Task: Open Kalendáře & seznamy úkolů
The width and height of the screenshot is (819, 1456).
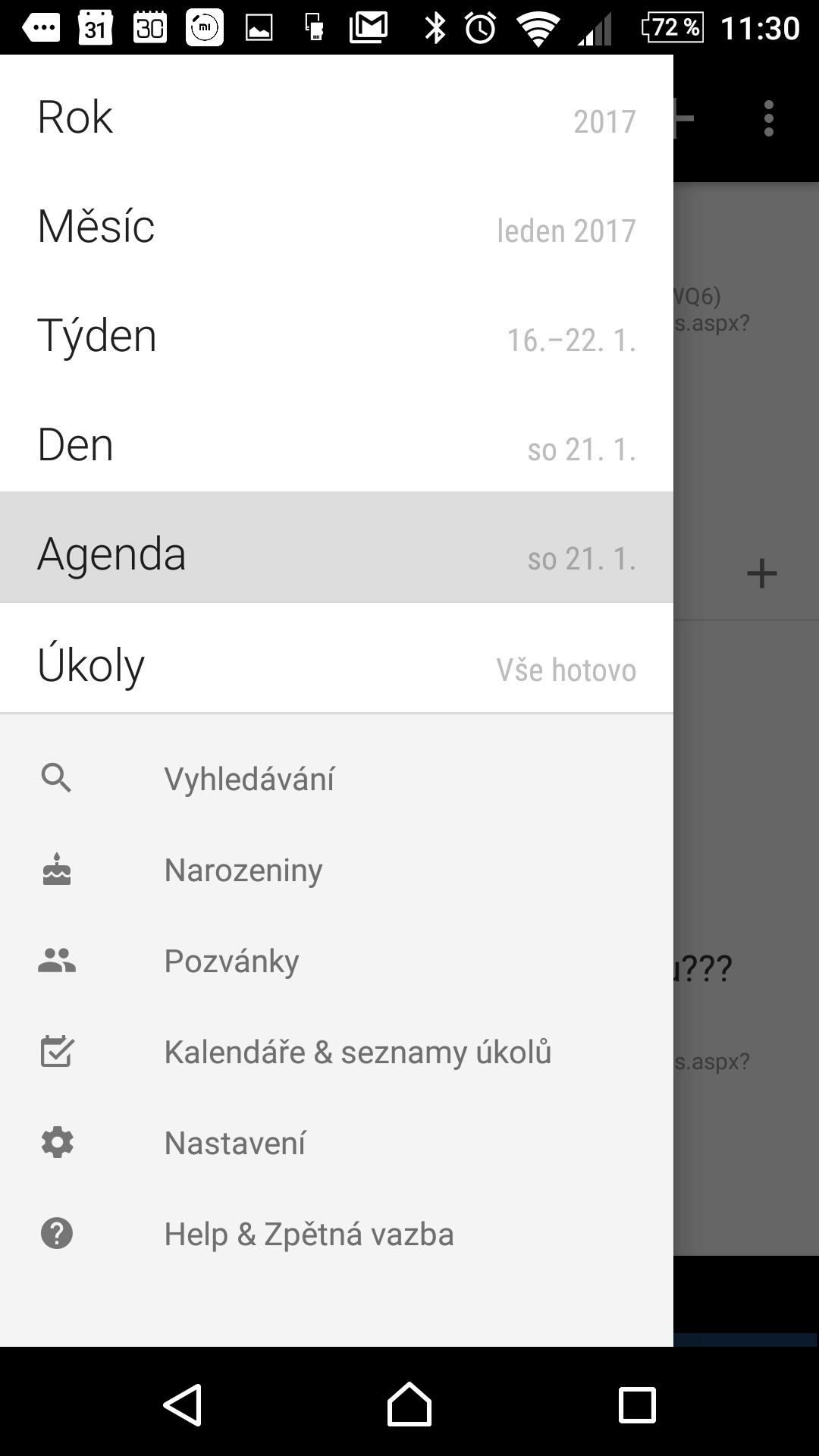Action: (337, 1052)
